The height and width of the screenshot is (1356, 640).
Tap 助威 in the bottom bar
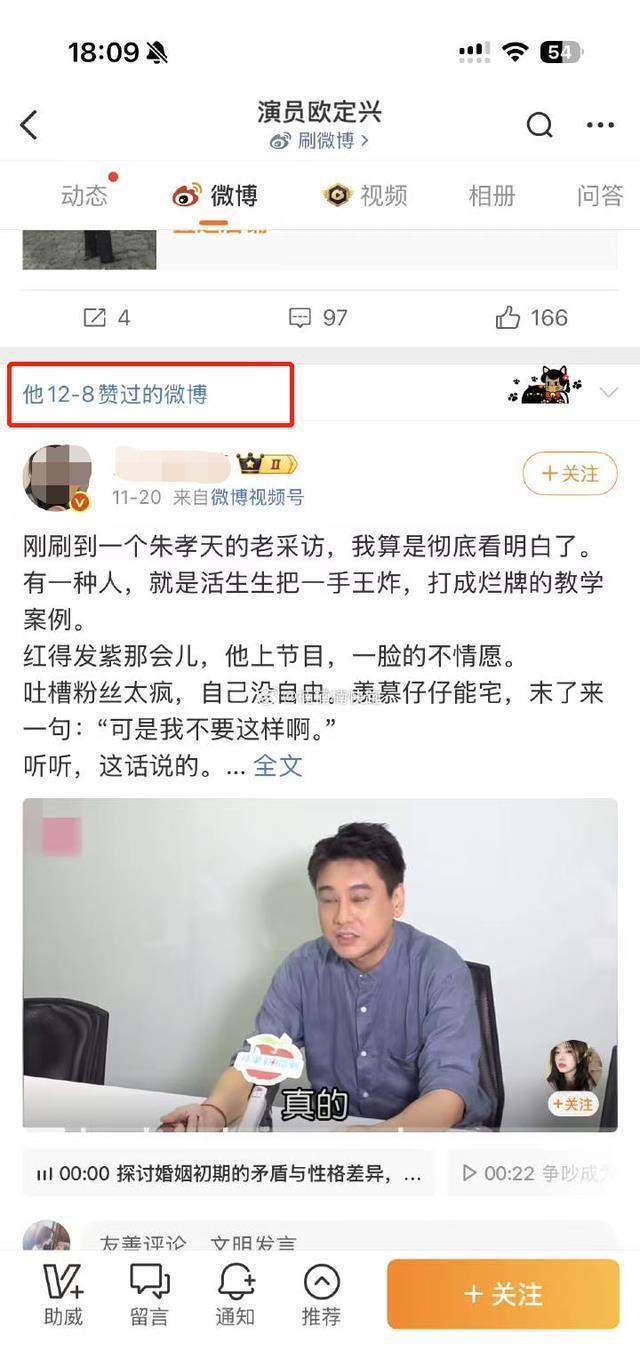[63, 1295]
